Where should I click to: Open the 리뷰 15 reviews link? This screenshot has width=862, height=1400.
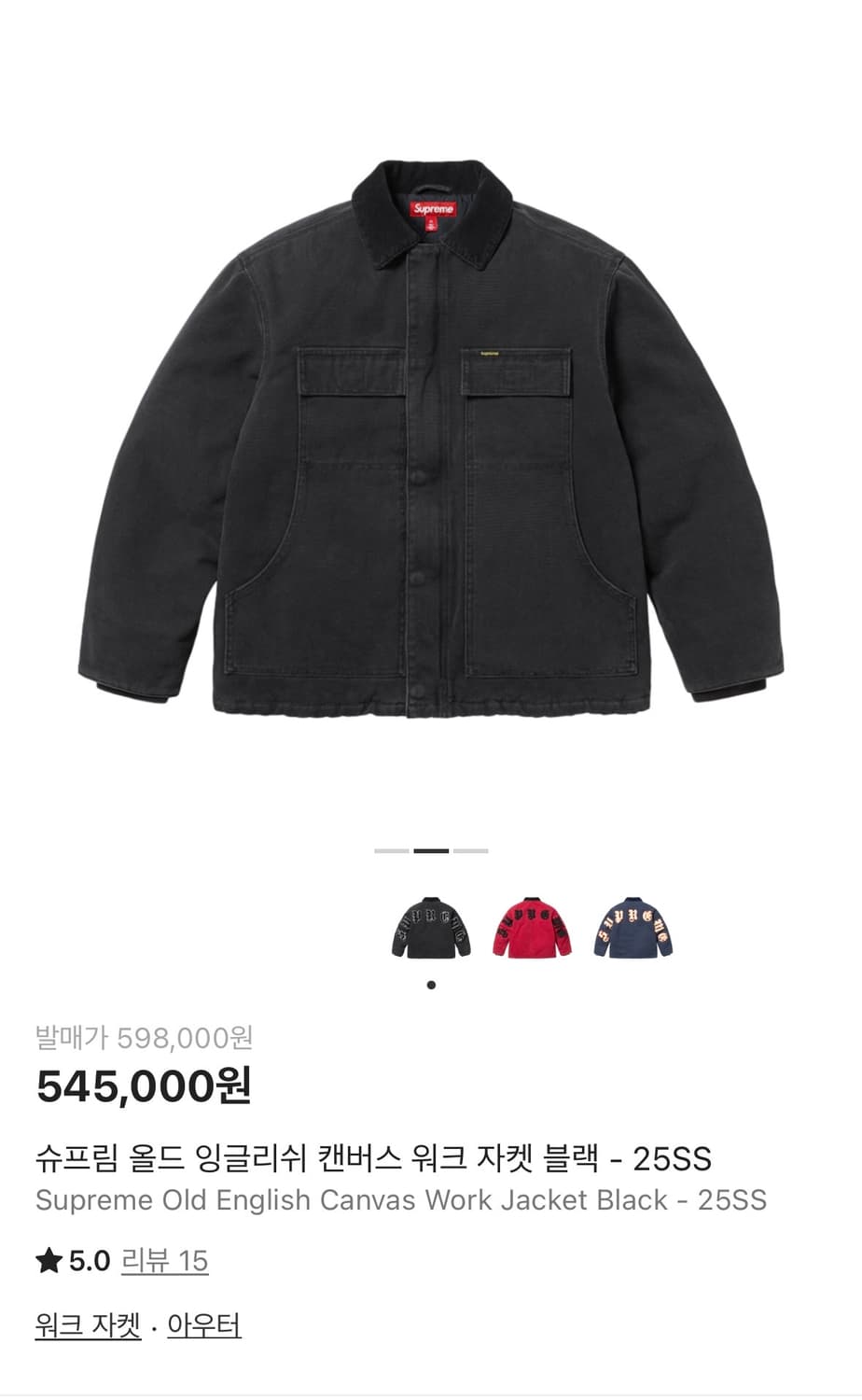coord(161,1261)
